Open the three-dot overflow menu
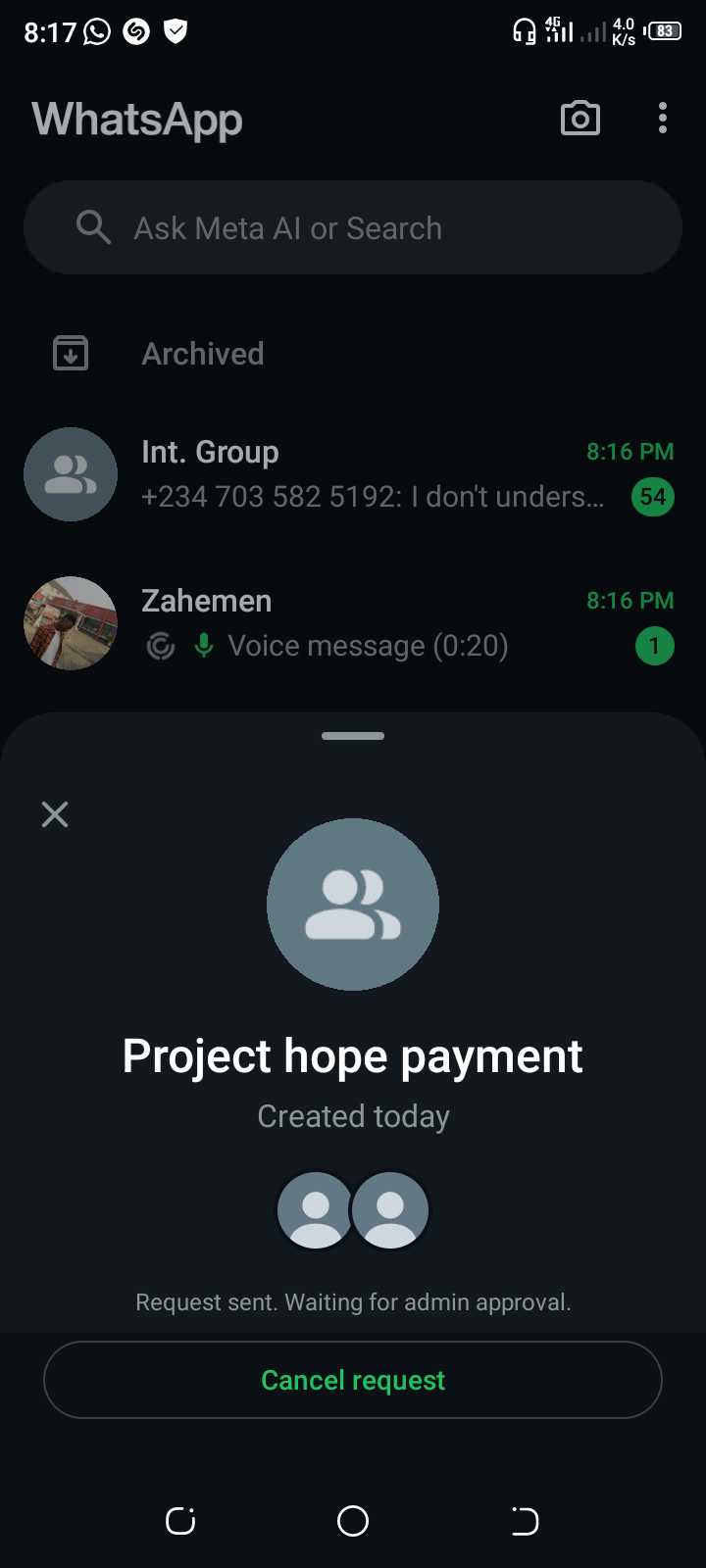The width and height of the screenshot is (706, 1568). 663,119
